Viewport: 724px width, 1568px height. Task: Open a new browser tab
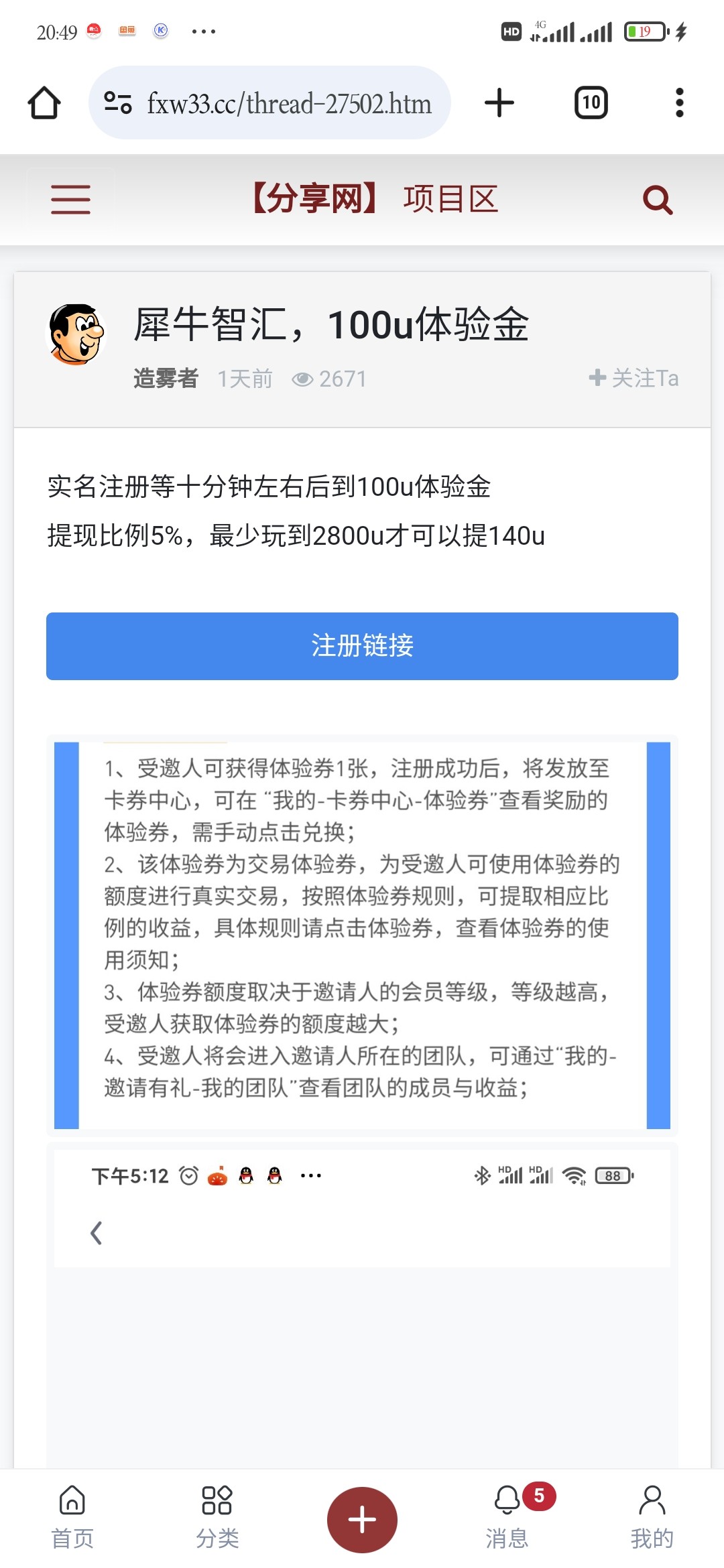pos(499,103)
